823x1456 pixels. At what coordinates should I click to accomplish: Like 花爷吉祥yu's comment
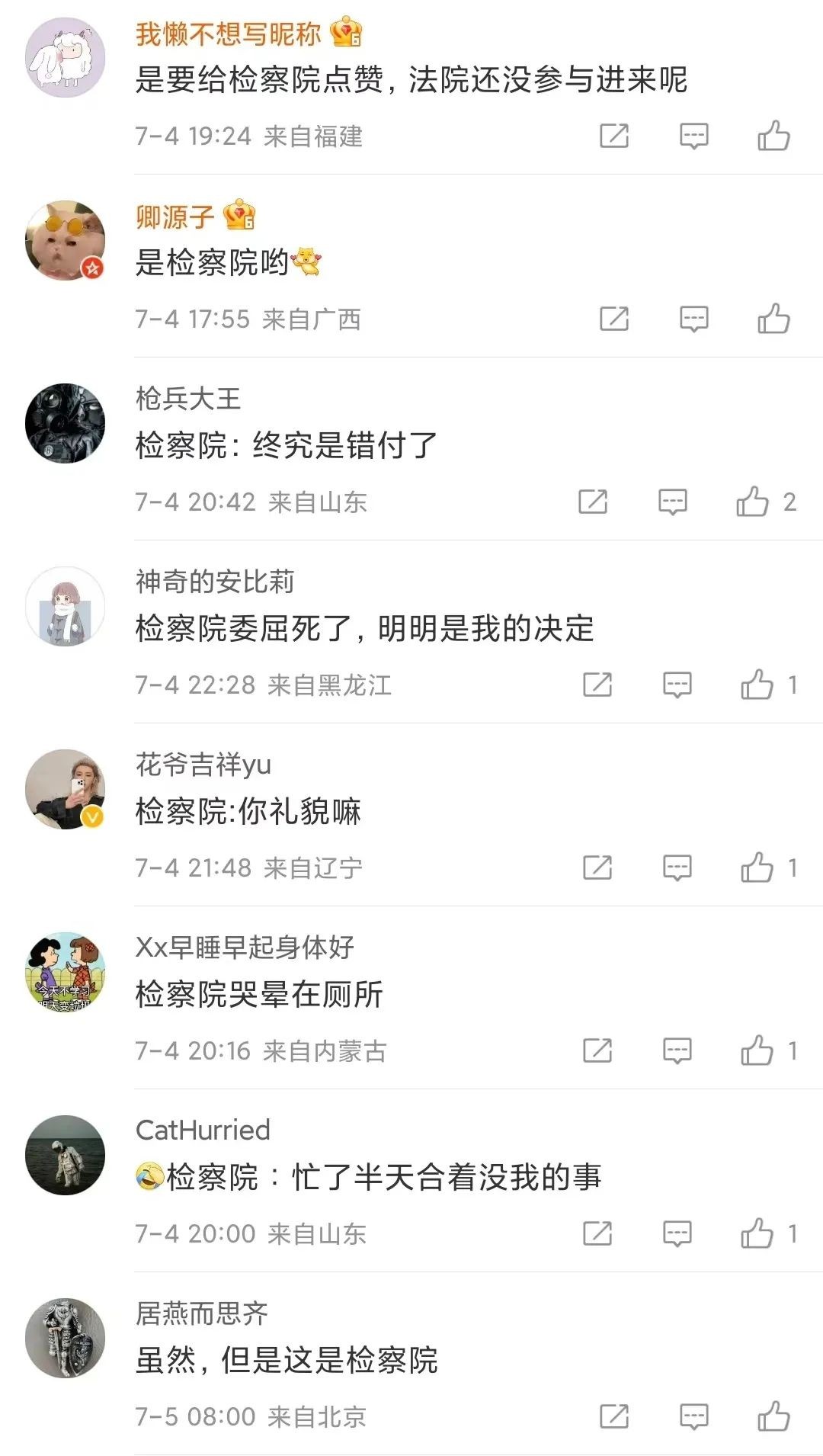click(x=757, y=868)
